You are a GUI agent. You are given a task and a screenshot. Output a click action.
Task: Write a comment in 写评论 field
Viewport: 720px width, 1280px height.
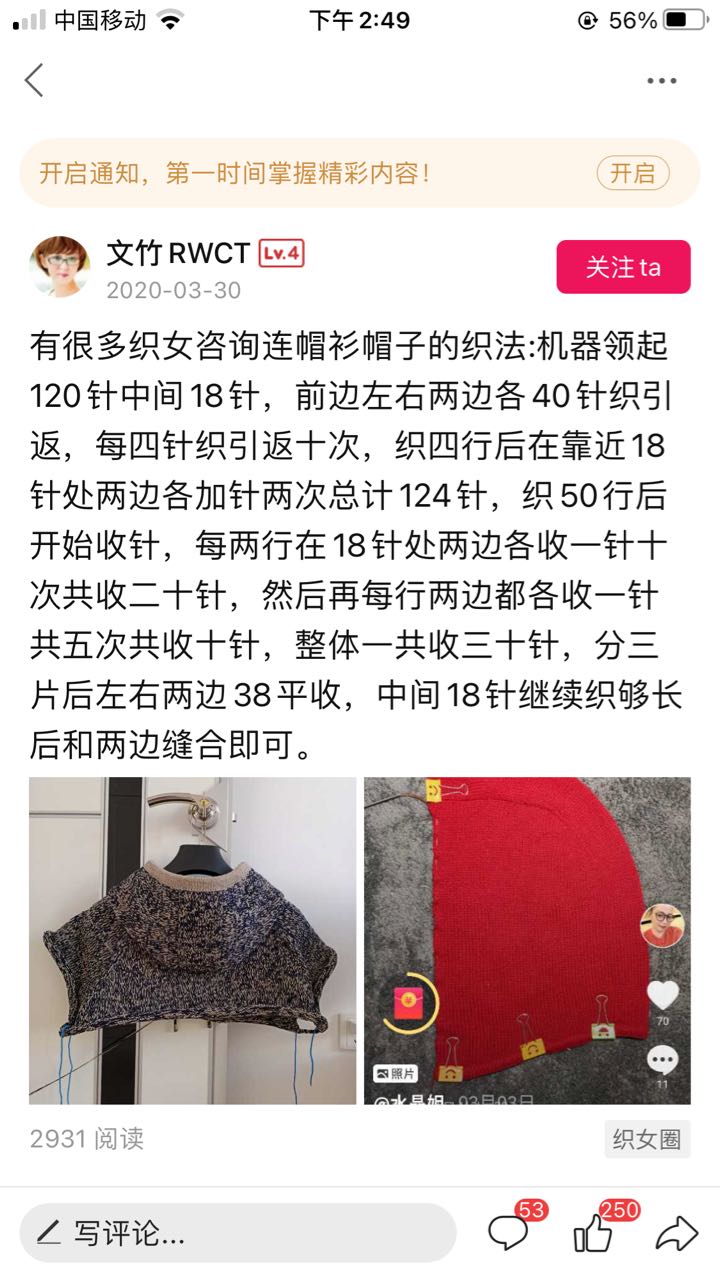237,1233
